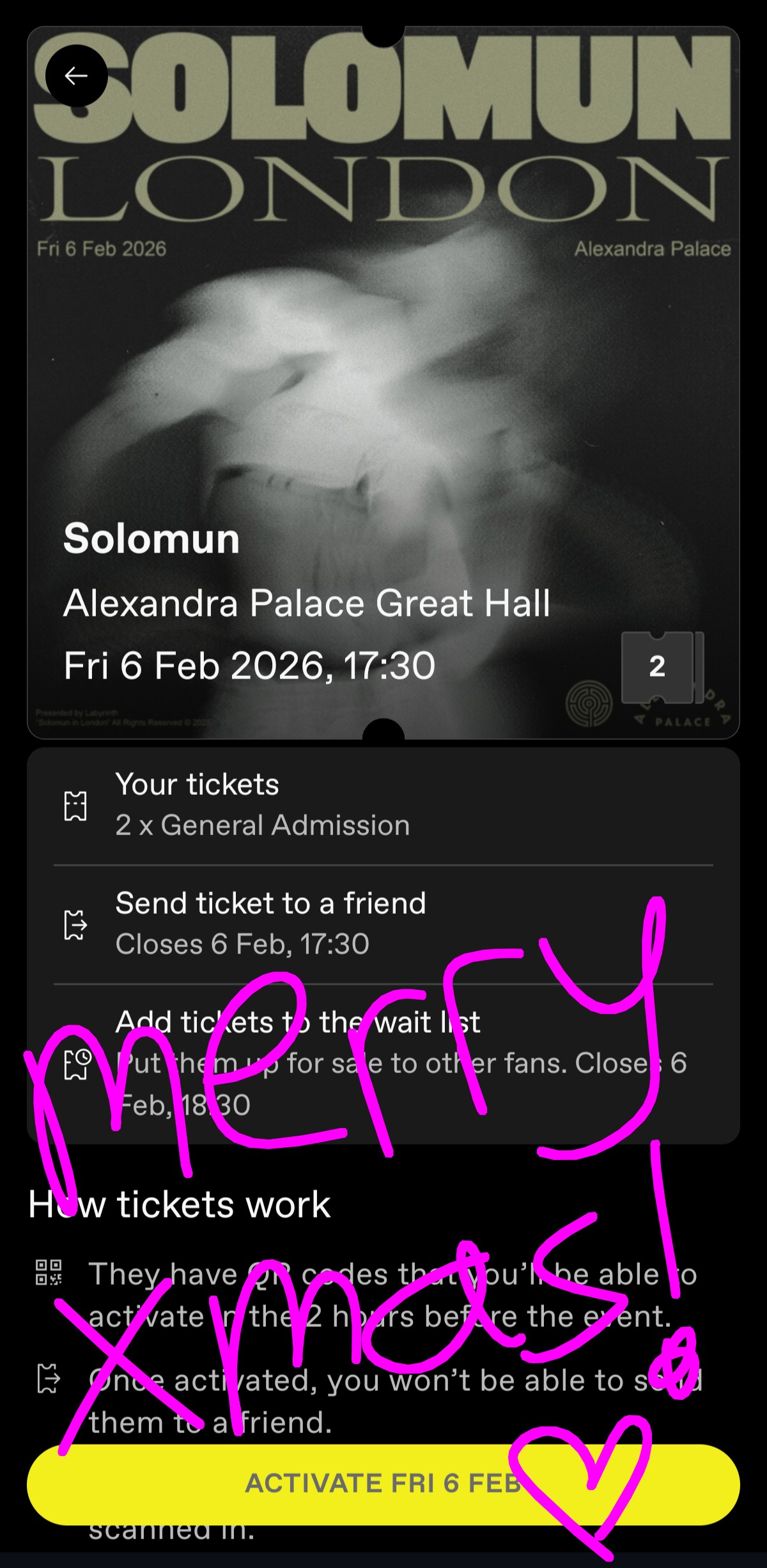Tap the Activate Fri 6 Feb button
767x1568 pixels.
(382, 1483)
